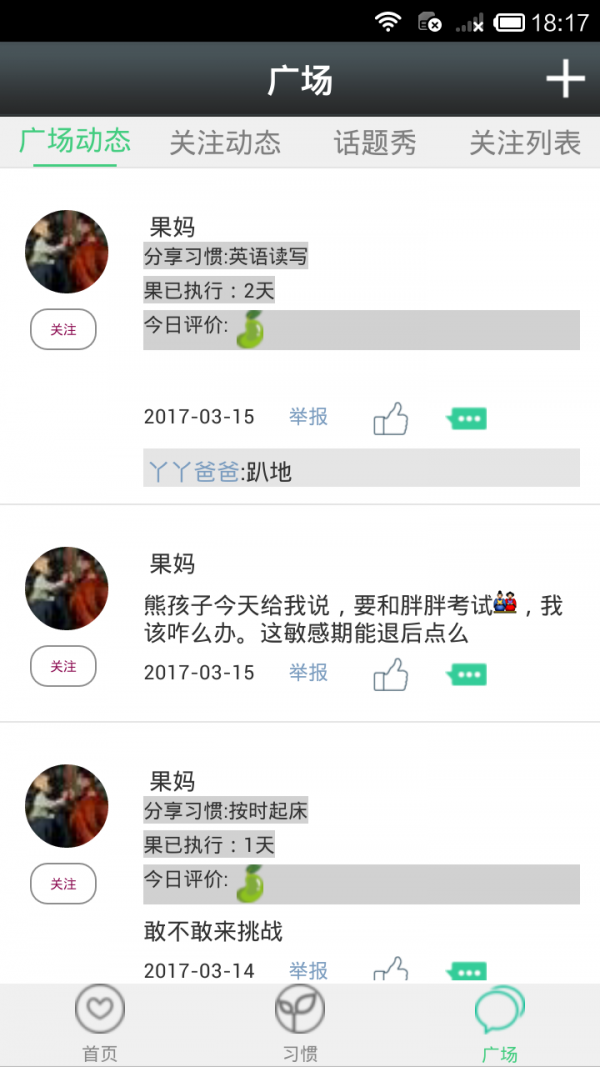The image size is (600, 1067).
Task: Tap 关注 on the 熊孩子 post
Action: pyautogui.click(x=63, y=666)
